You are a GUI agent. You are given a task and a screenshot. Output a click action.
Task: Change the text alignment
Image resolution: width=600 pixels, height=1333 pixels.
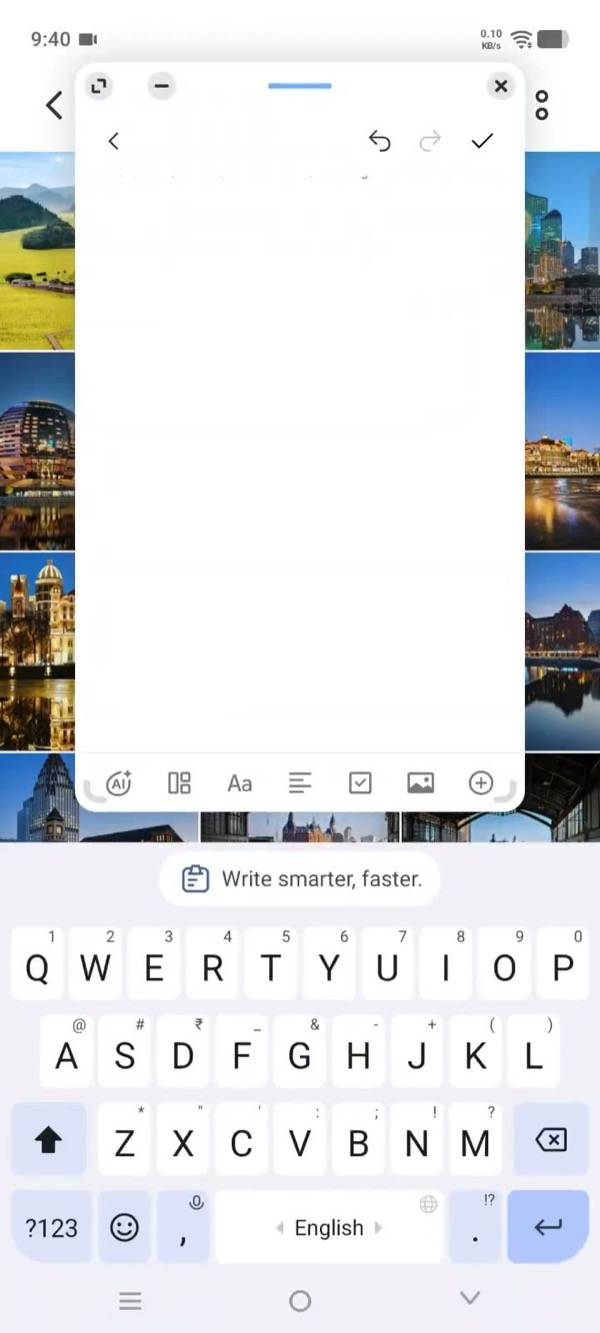tap(300, 783)
